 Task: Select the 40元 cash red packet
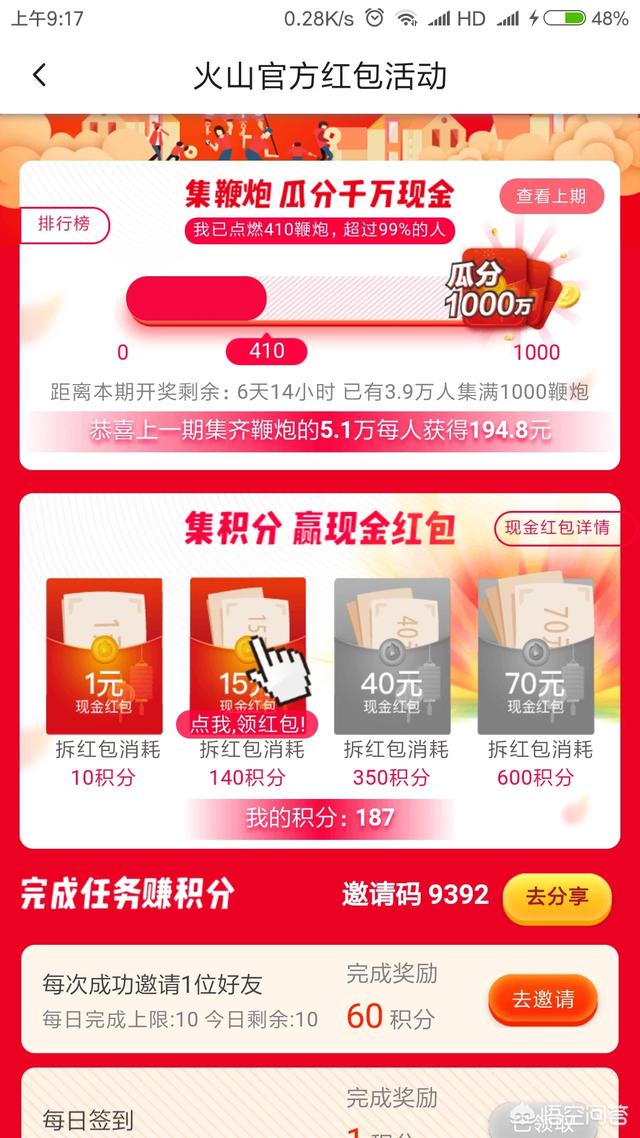392,655
